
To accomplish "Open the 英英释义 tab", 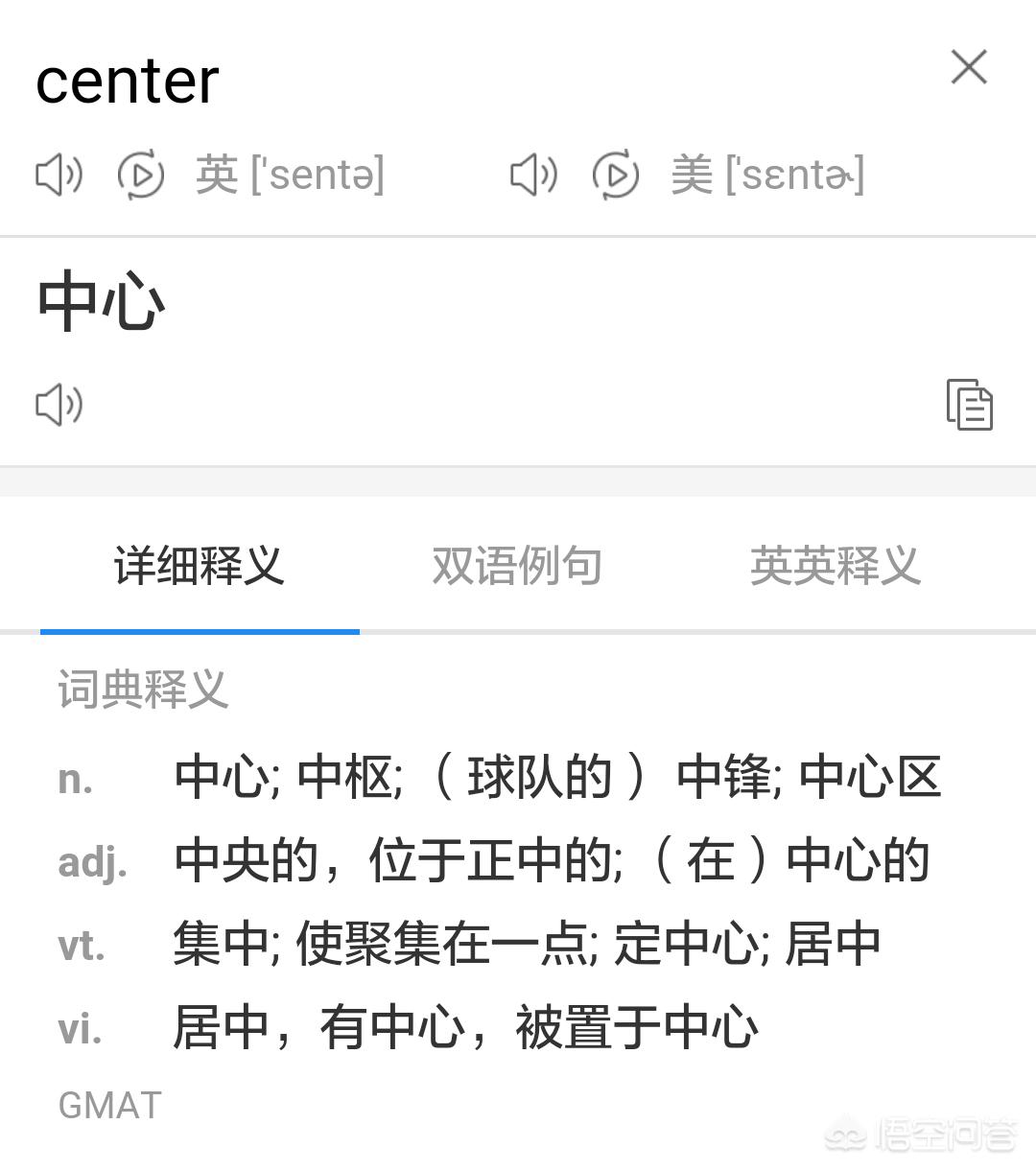I will point(836,567).
